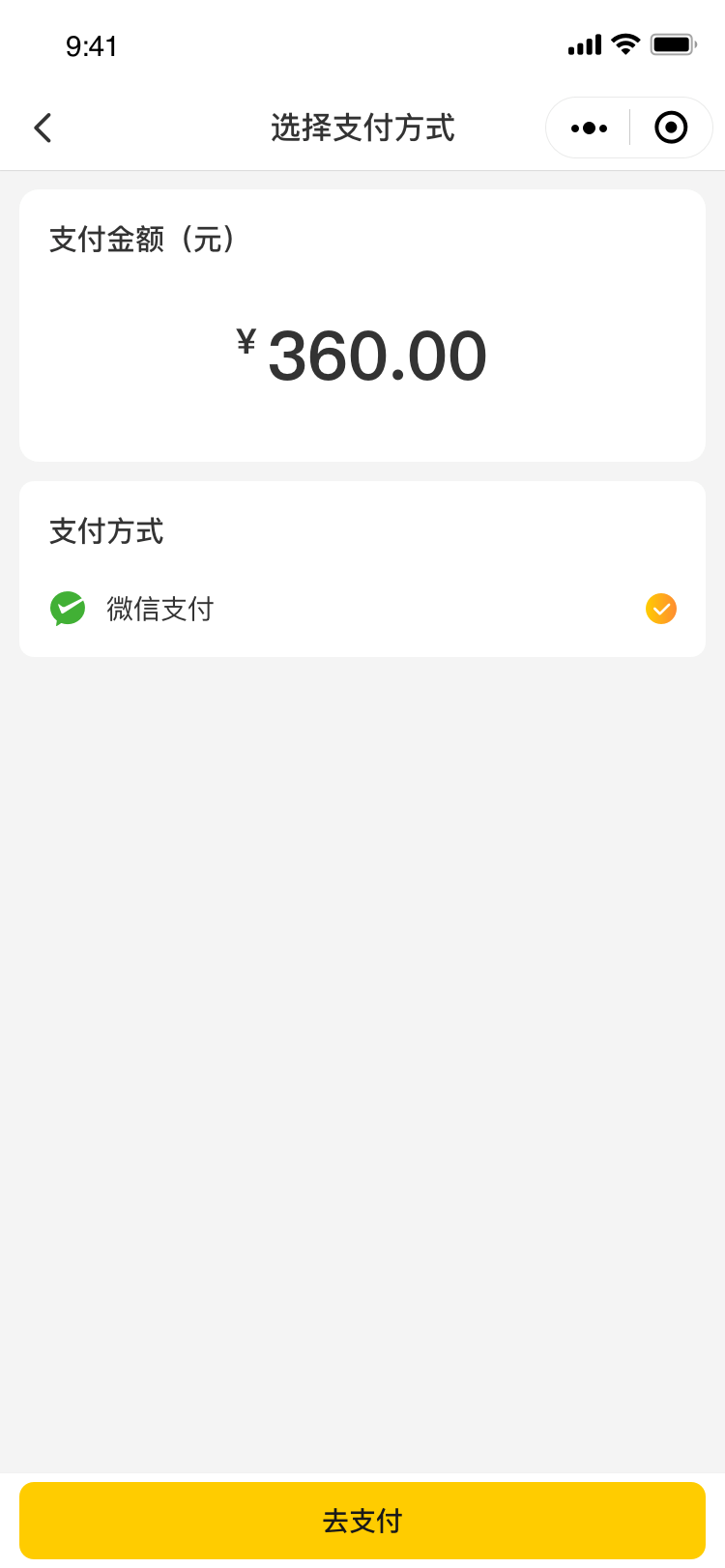Close the mini program with the circle button
The width and height of the screenshot is (725, 1568).
tap(671, 128)
